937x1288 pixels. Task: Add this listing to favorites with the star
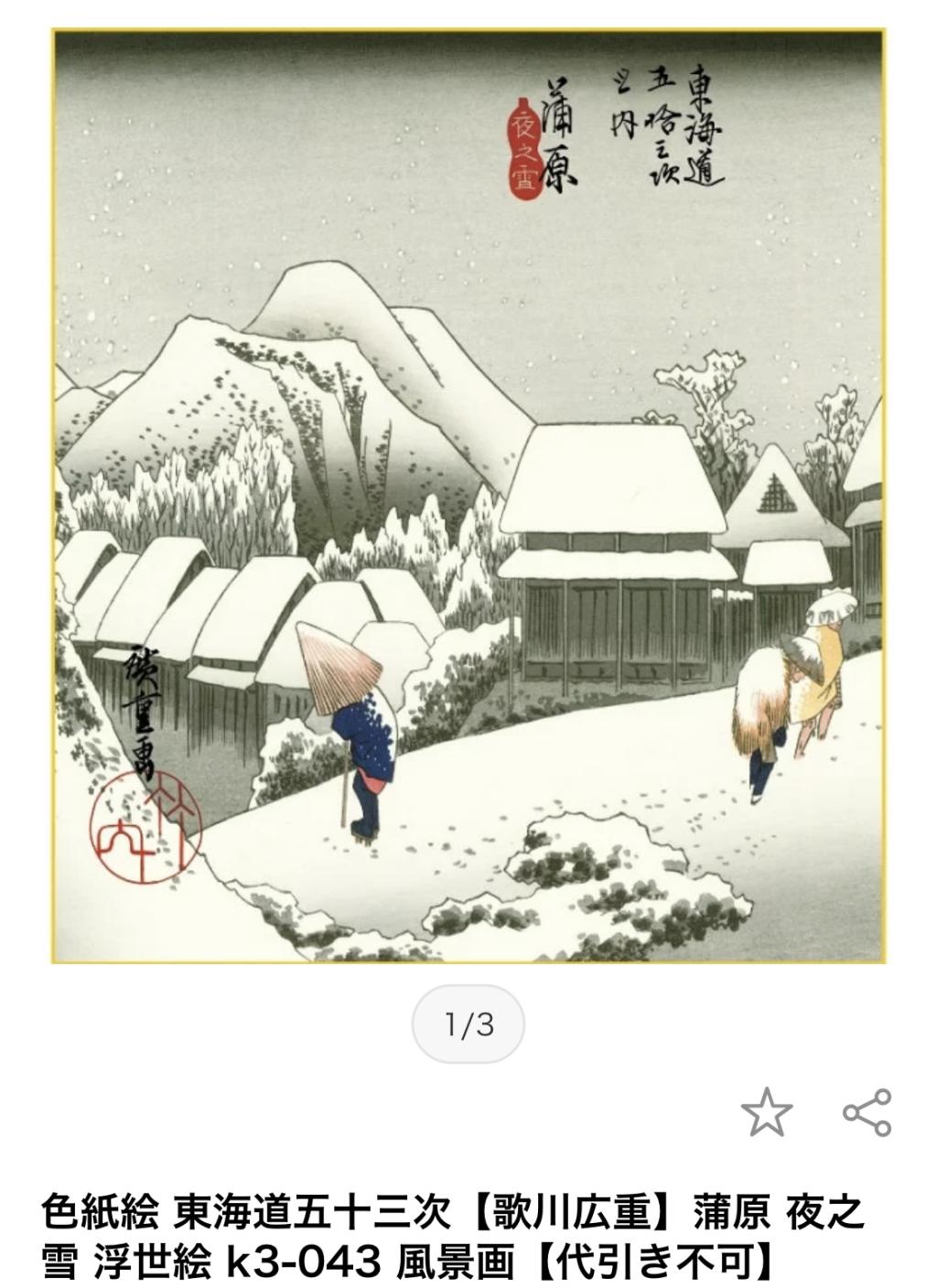(x=766, y=1112)
